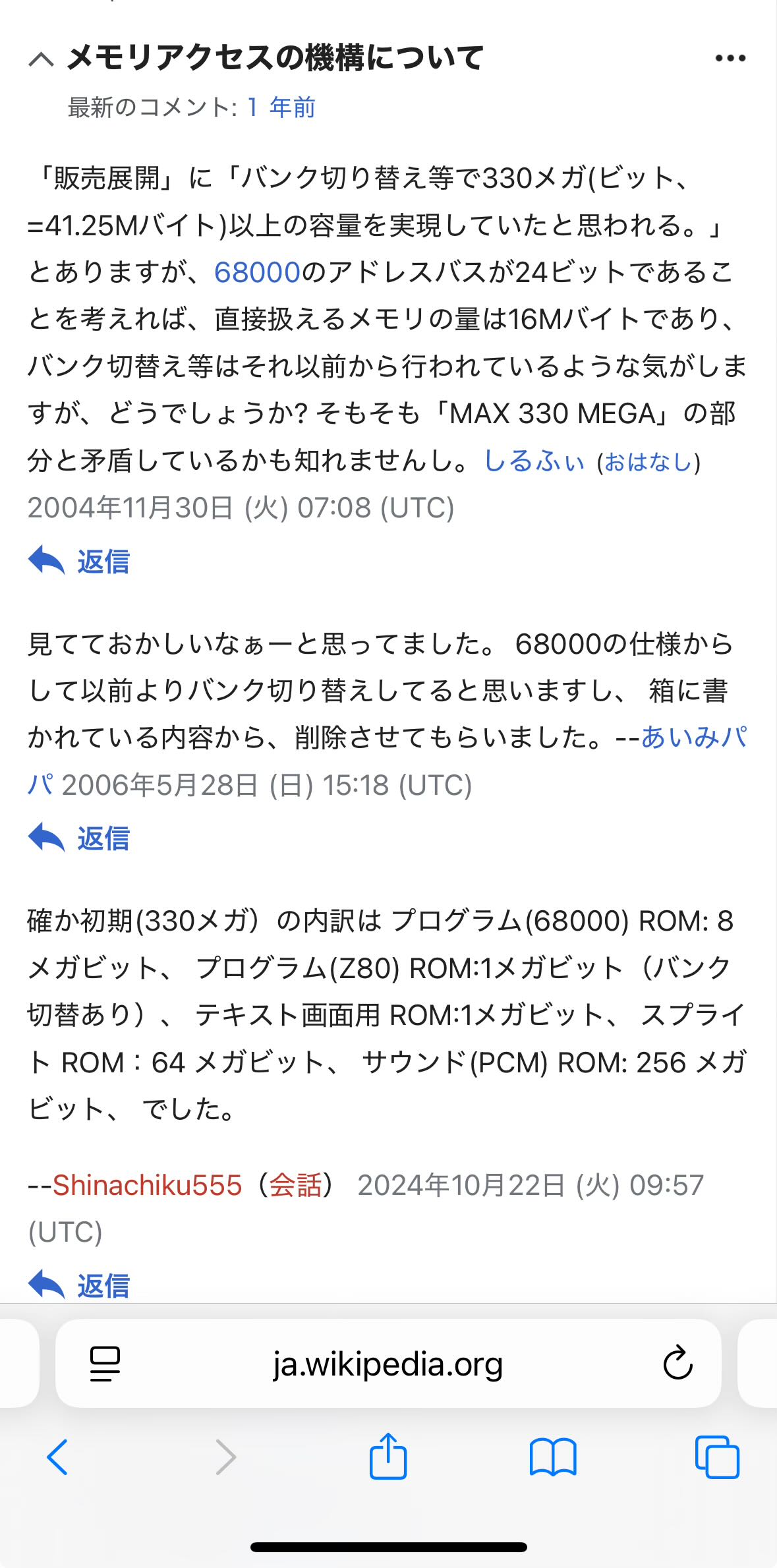Visit しるふぃ user page
This screenshot has width=777, height=1568.
pos(534,461)
